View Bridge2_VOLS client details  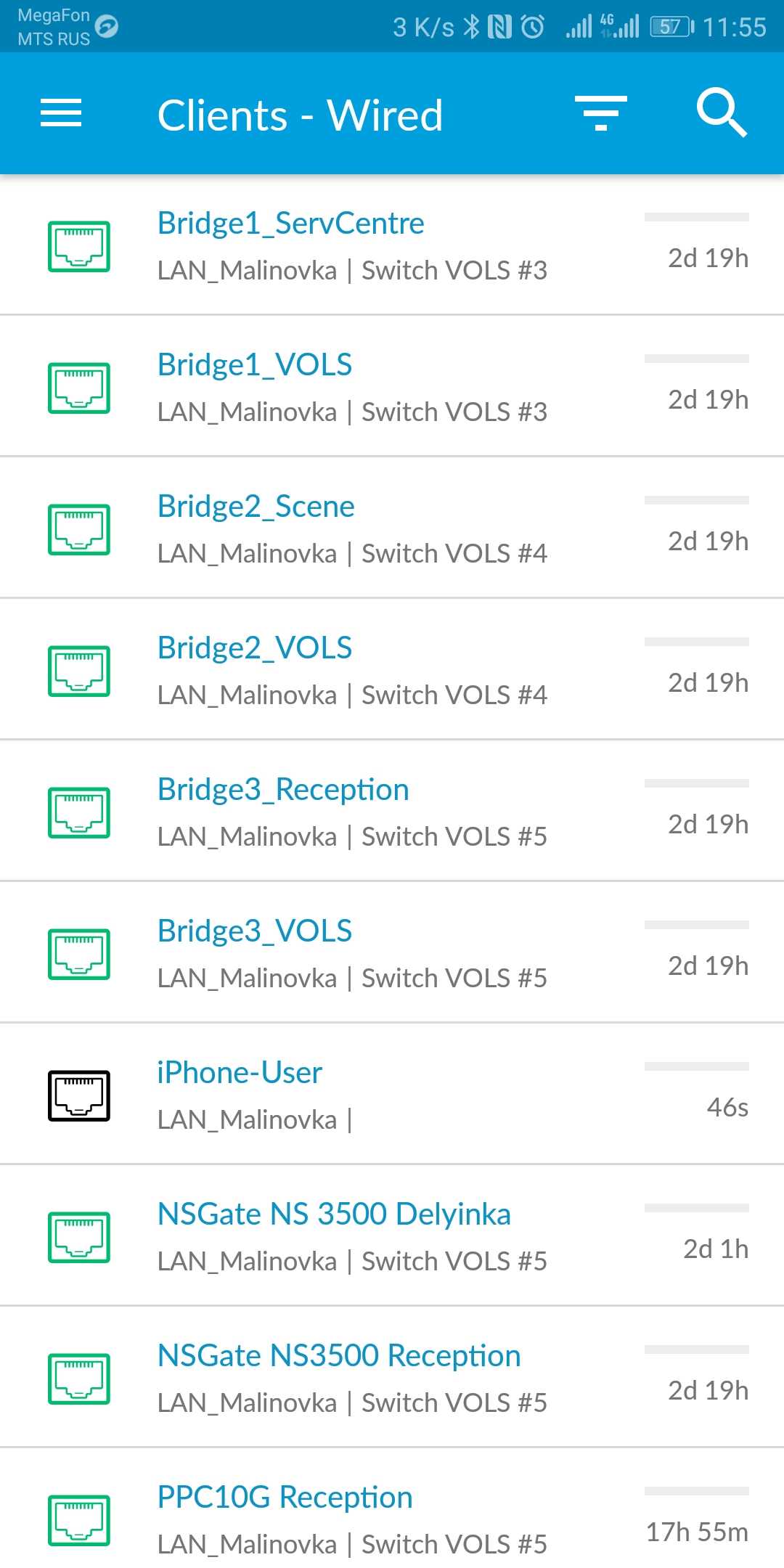tap(392, 669)
